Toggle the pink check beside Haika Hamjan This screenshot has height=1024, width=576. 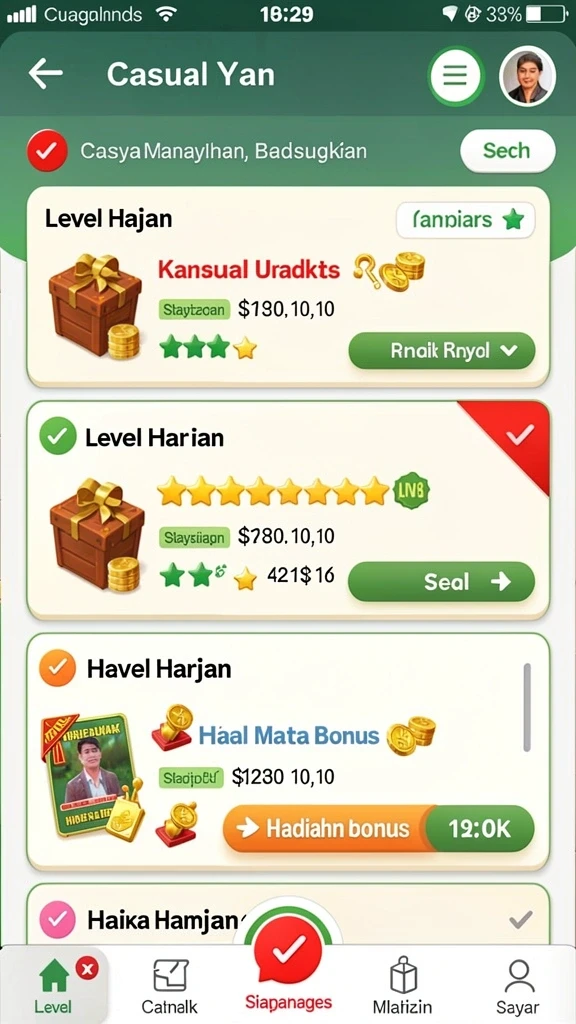[57, 920]
